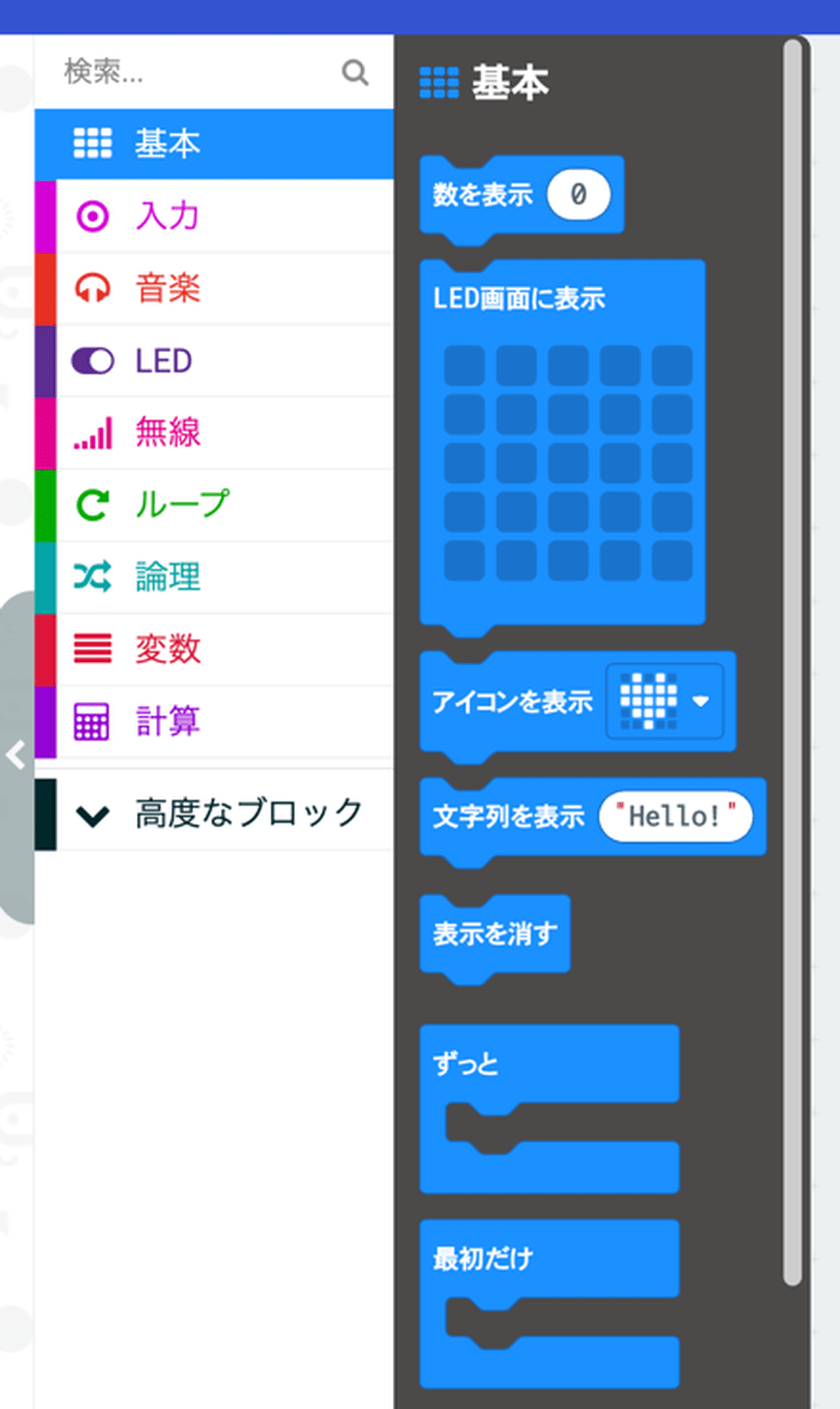Collapse the side panel with the arrow handle
The width and height of the screenshot is (840, 1409).
pos(16,754)
